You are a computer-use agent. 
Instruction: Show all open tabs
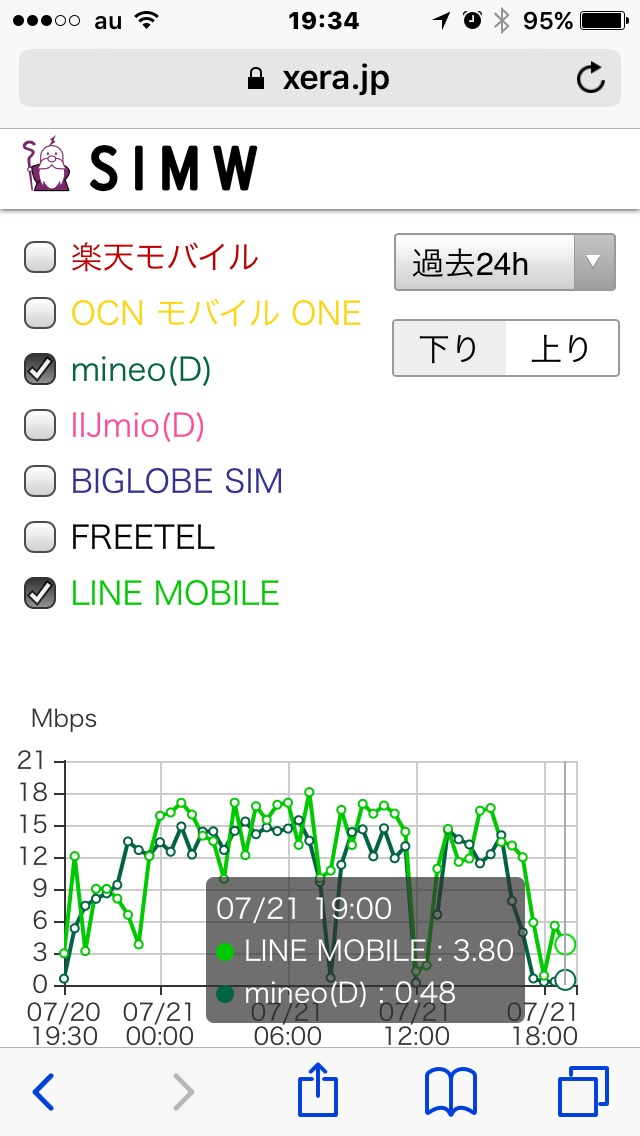pyautogui.click(x=582, y=1092)
